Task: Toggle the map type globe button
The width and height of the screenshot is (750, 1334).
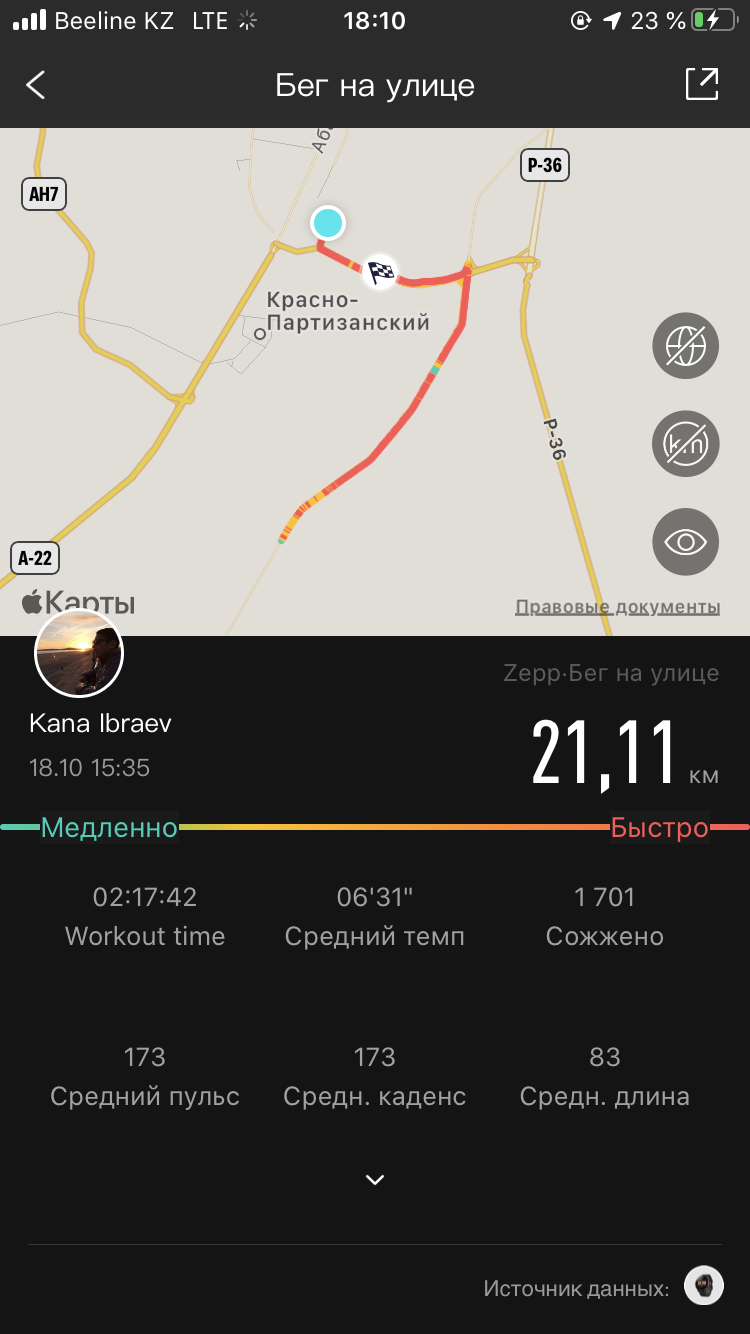Action: (x=686, y=346)
